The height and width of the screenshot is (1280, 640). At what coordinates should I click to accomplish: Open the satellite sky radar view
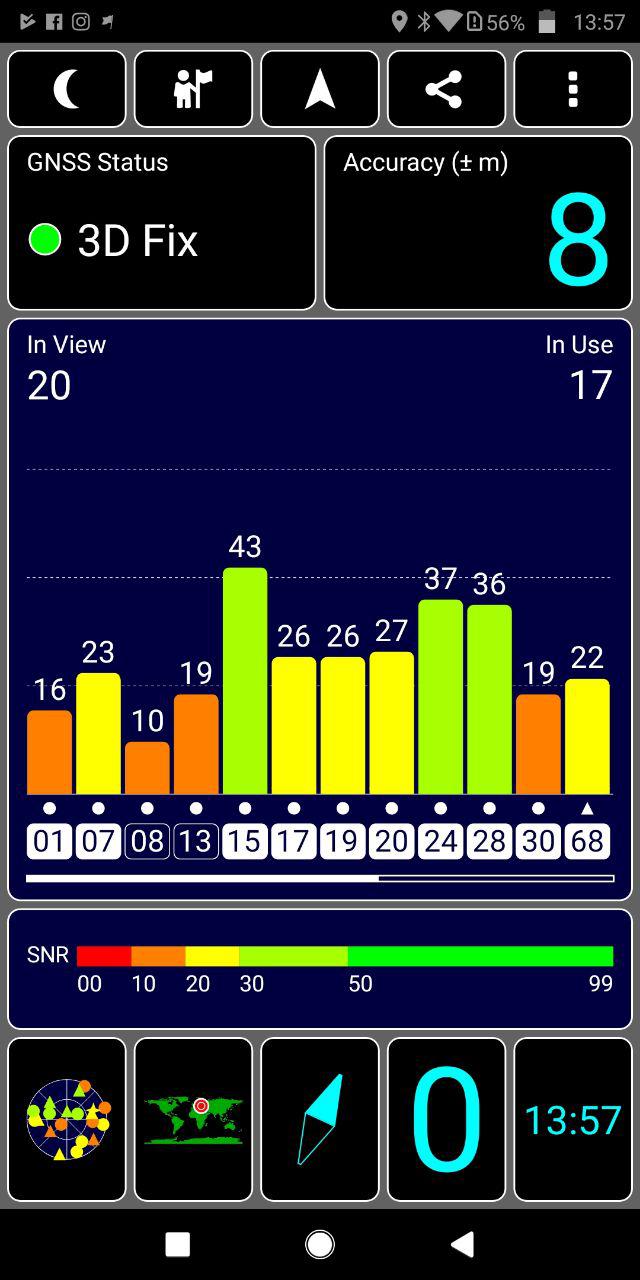click(x=67, y=1119)
